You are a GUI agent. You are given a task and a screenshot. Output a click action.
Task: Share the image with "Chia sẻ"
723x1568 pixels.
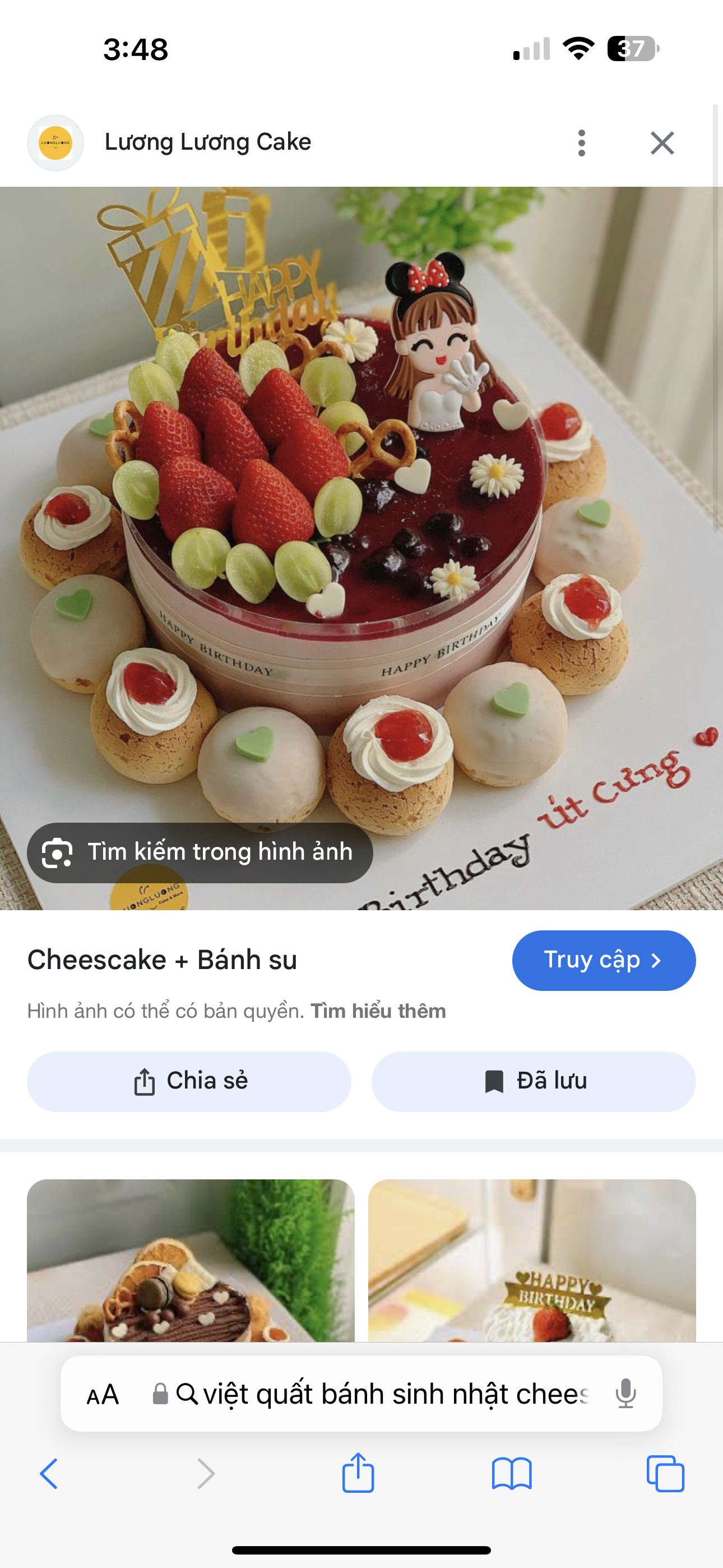[x=189, y=1081]
